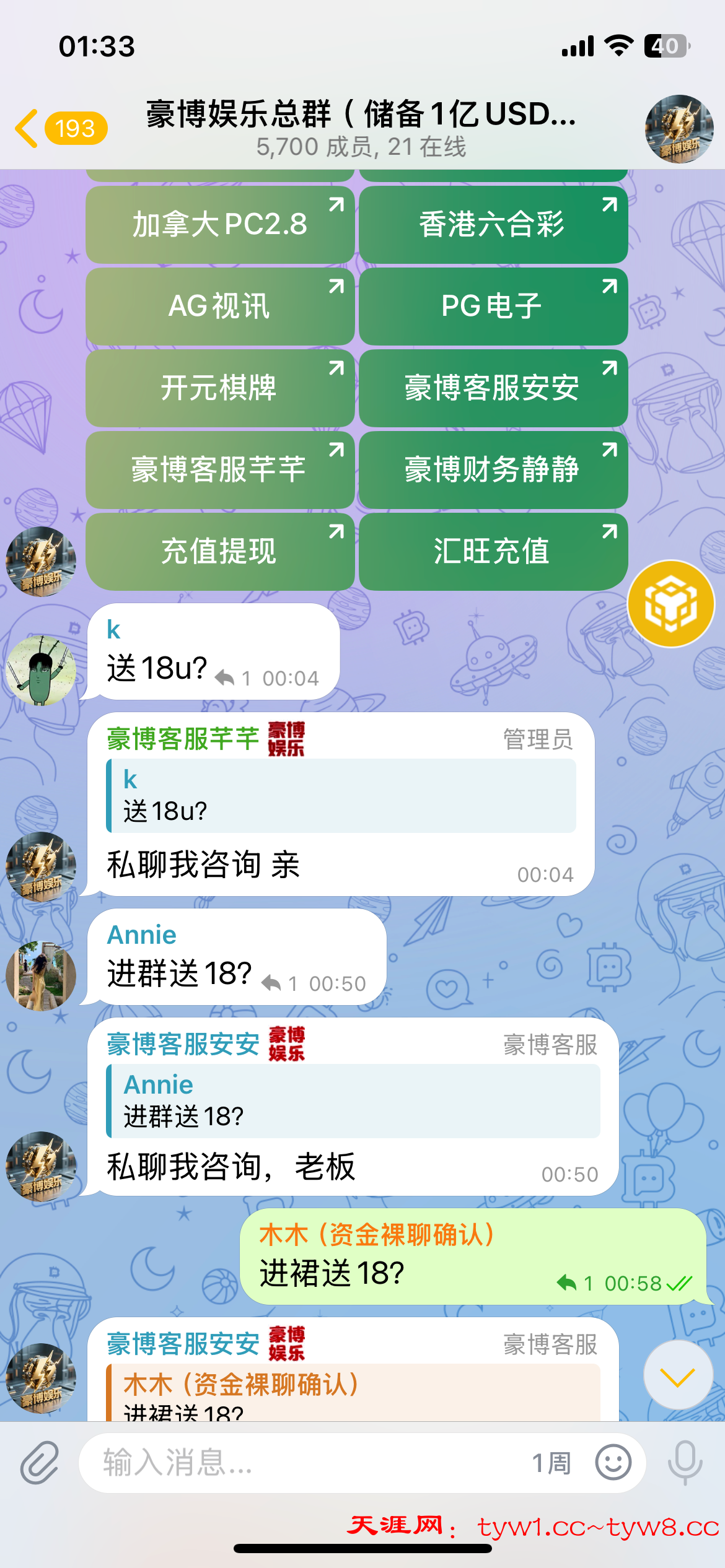Focus the 输入消息 message field
Screen dimensions: 725x1568
pyautogui.click(x=310, y=1463)
